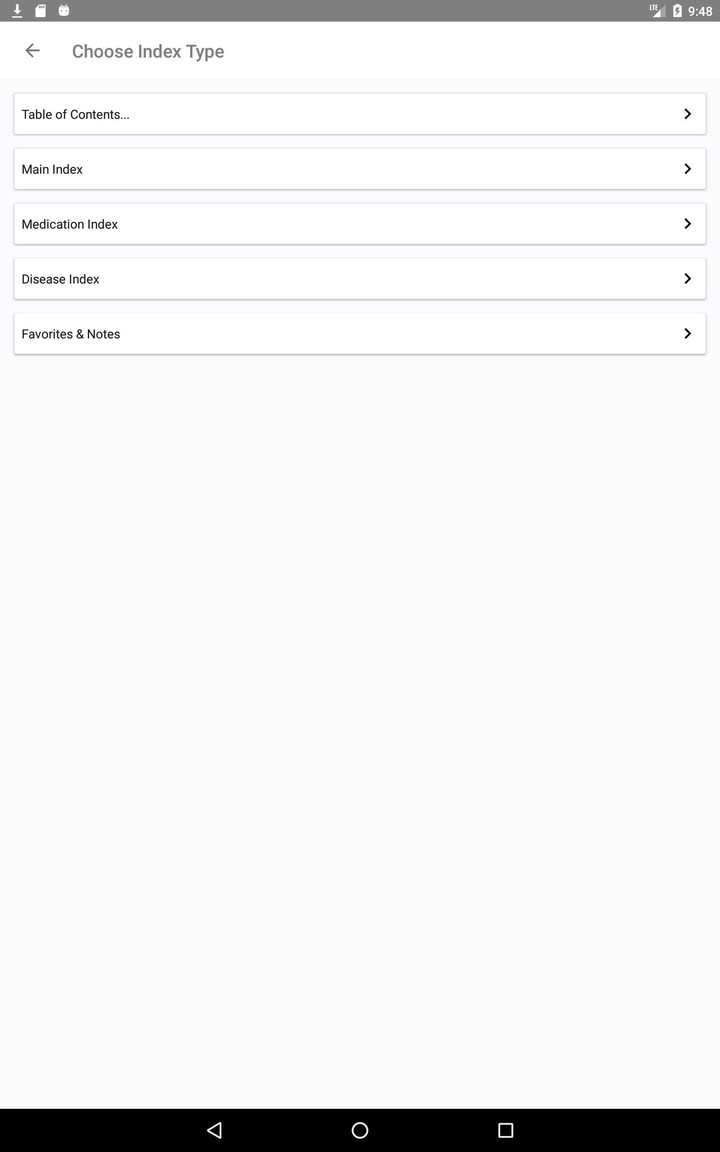Viewport: 720px width, 1152px height.
Task: Tap the system home button
Action: pos(360,1130)
